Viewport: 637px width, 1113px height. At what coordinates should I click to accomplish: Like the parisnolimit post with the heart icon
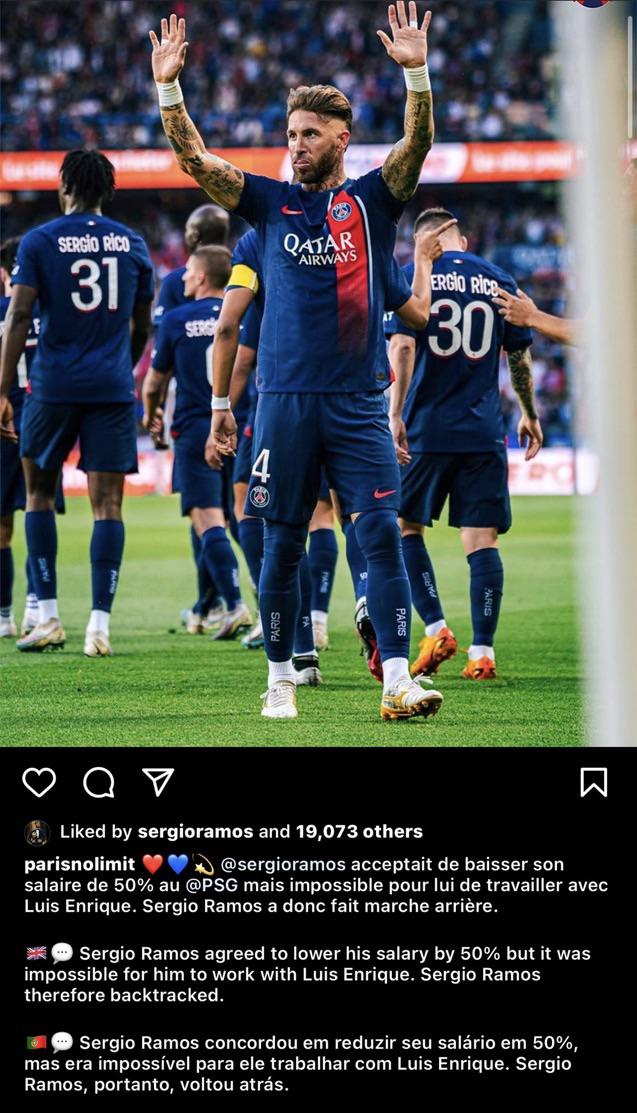click(39, 782)
